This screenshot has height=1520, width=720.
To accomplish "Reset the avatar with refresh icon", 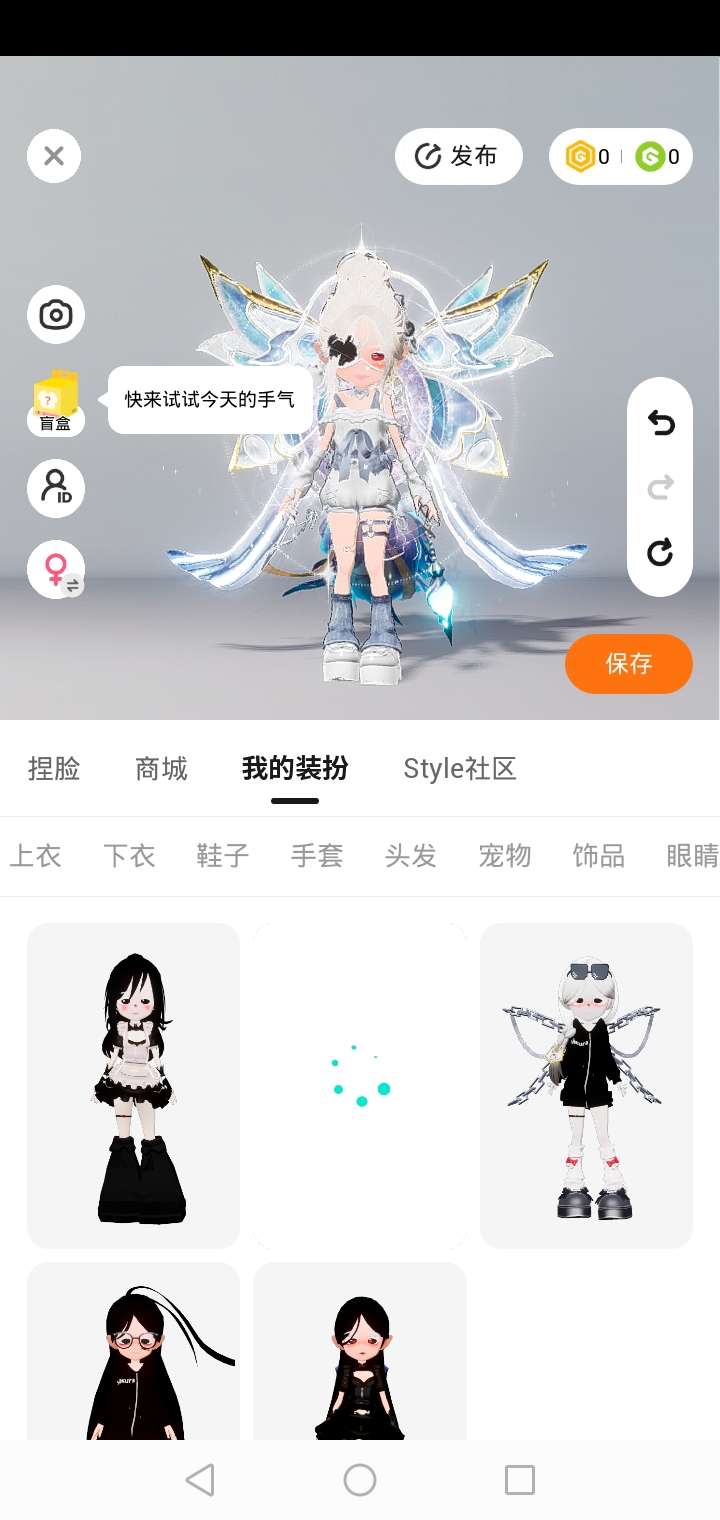I will (x=660, y=552).
